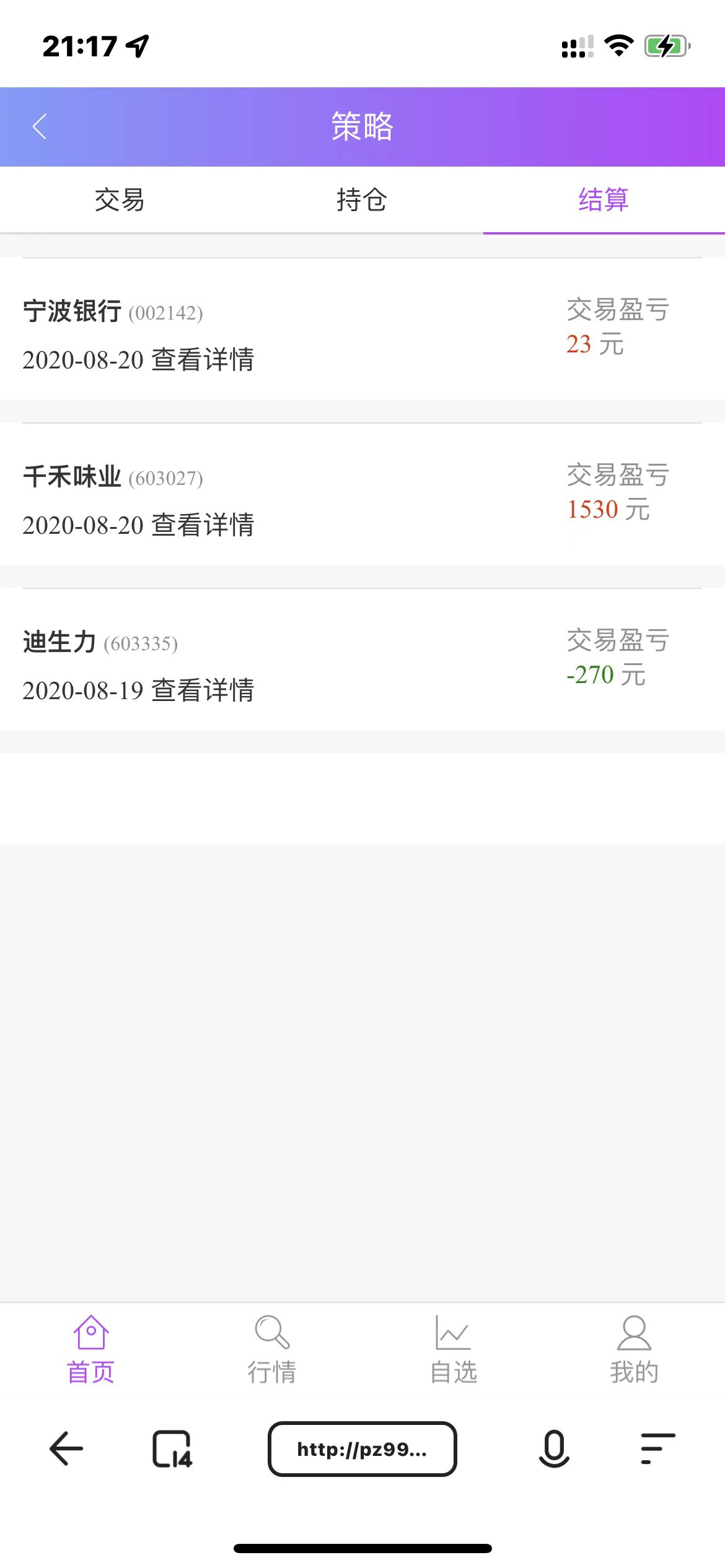Go to the 自选 watchlist tab
The height and width of the screenshot is (1568, 725).
454,1351
